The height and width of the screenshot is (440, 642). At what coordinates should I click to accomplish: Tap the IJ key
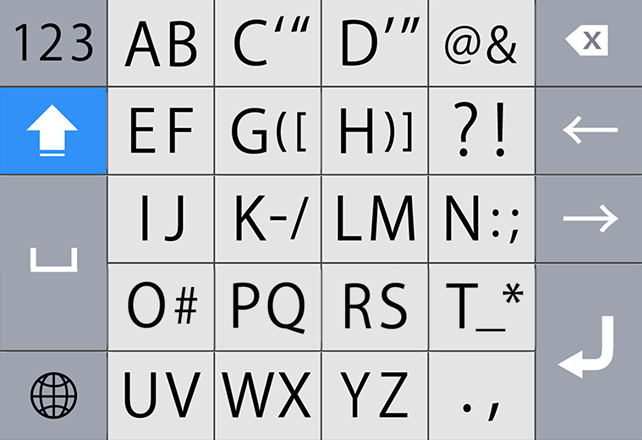tap(161, 219)
